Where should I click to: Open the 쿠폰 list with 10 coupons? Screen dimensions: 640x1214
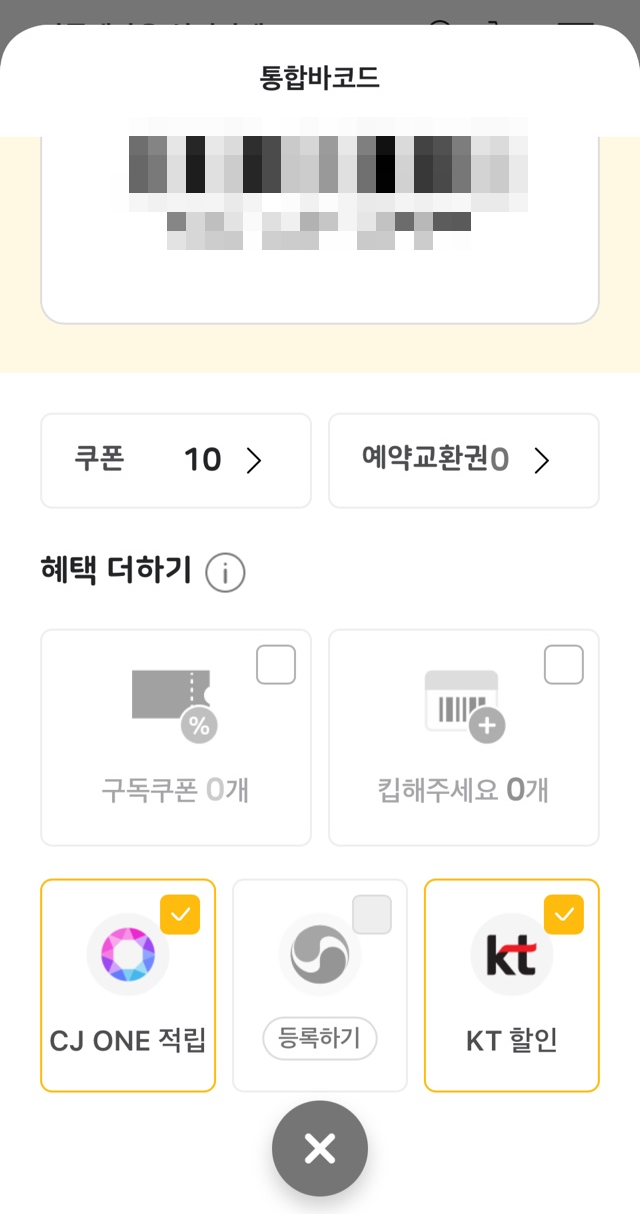click(175, 460)
